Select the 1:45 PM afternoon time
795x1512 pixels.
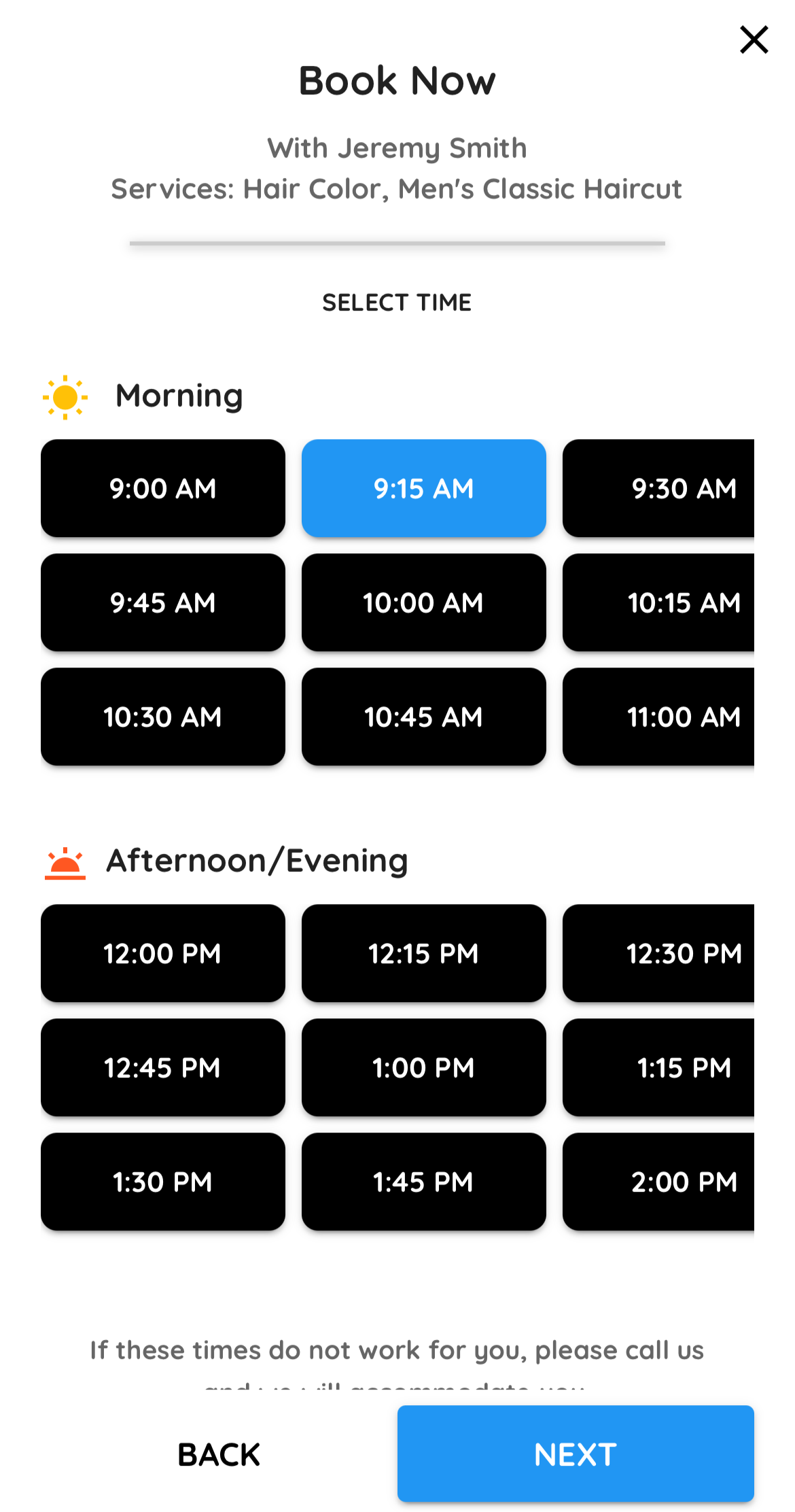pos(423,1182)
